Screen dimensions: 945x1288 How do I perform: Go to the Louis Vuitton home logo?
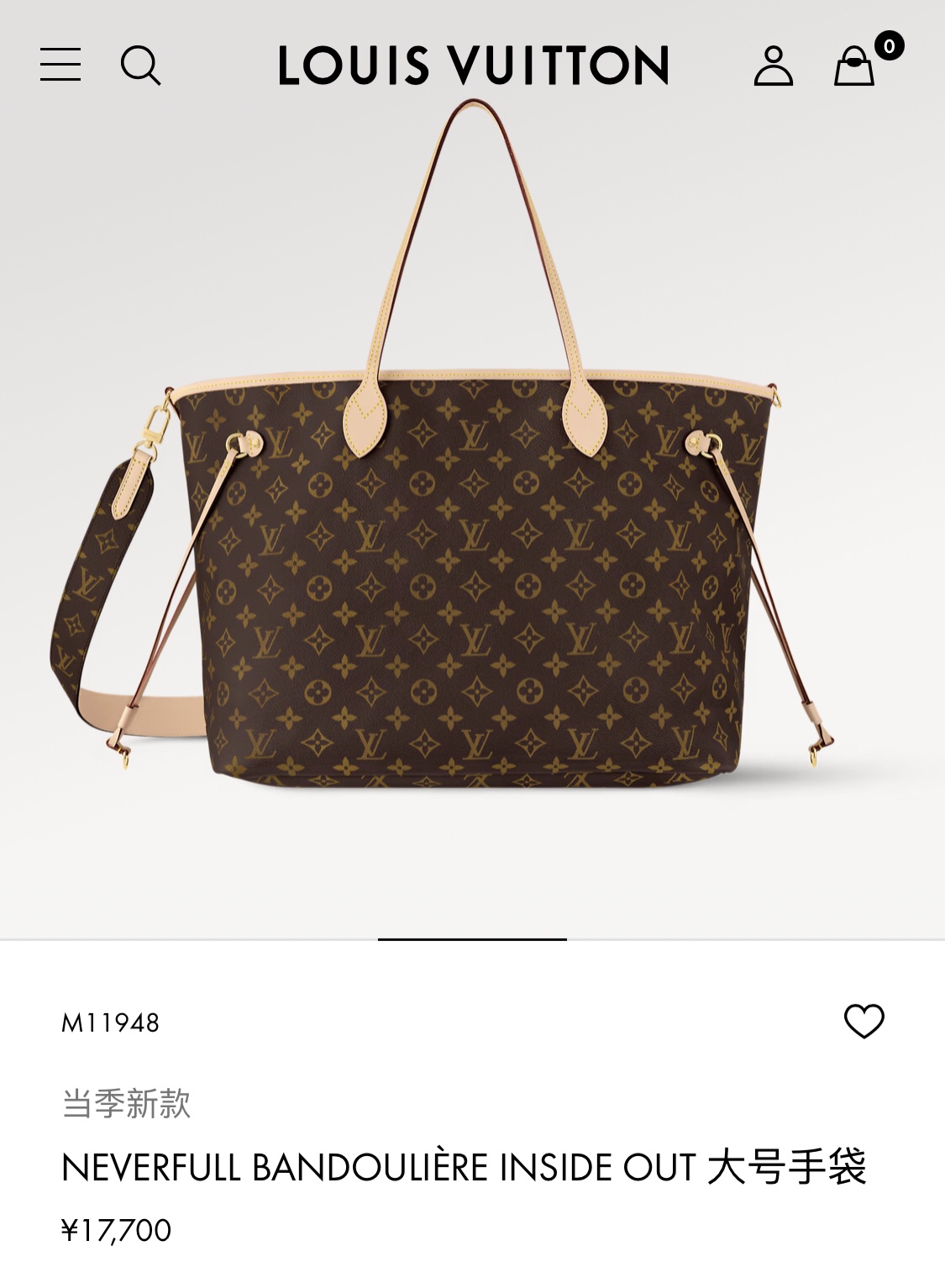tap(473, 66)
